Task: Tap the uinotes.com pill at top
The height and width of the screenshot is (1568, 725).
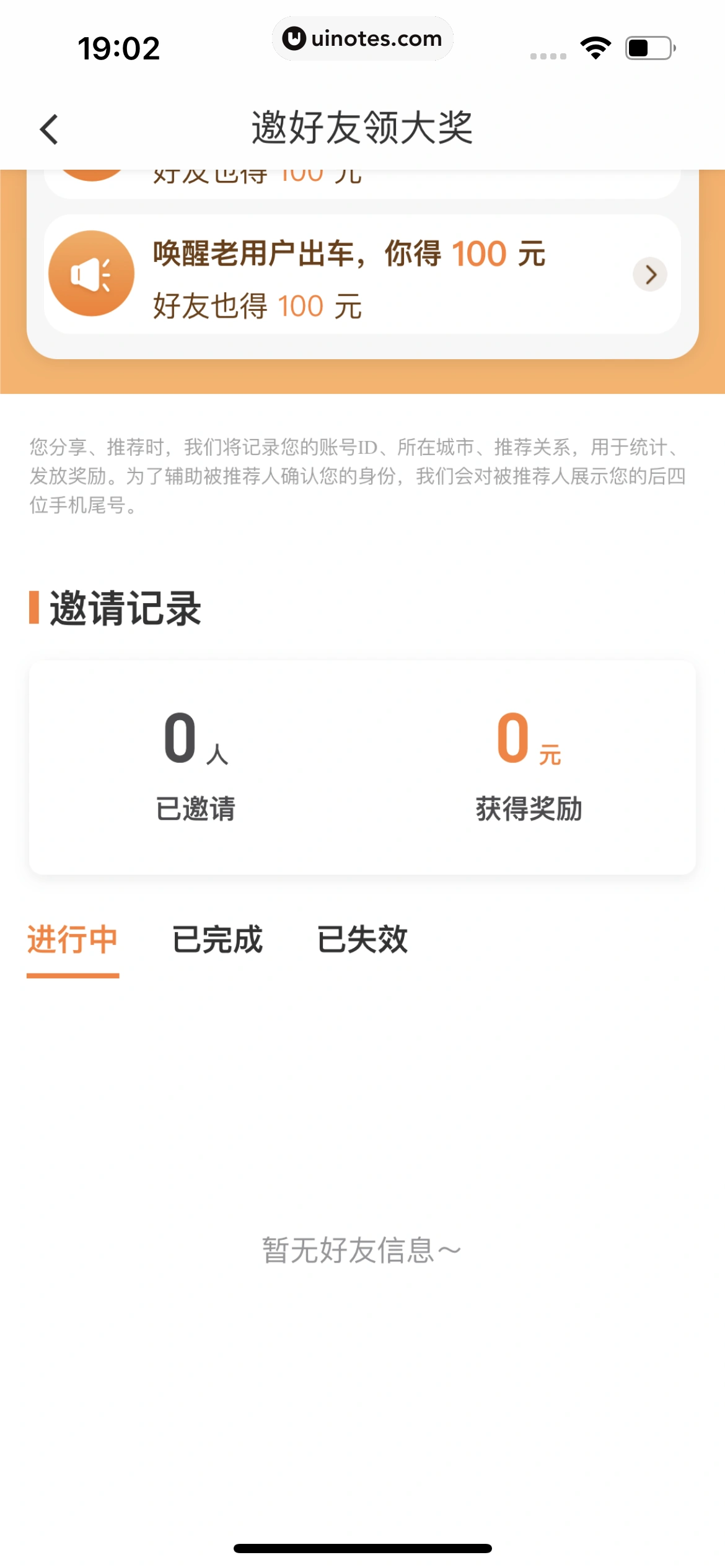Action: click(x=362, y=38)
